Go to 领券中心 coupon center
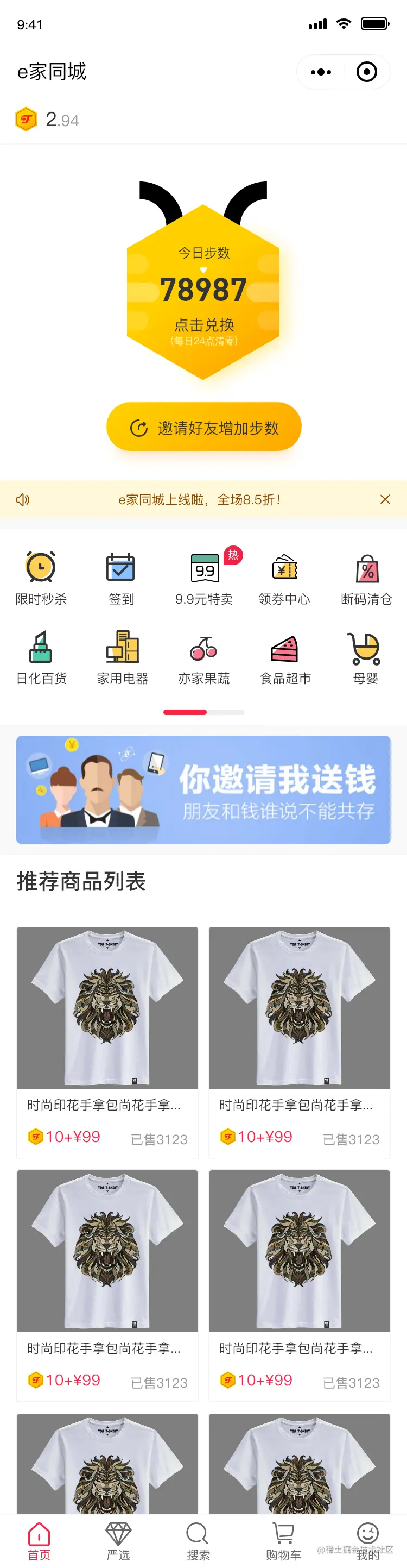This screenshot has height=1568, width=407. [x=284, y=577]
